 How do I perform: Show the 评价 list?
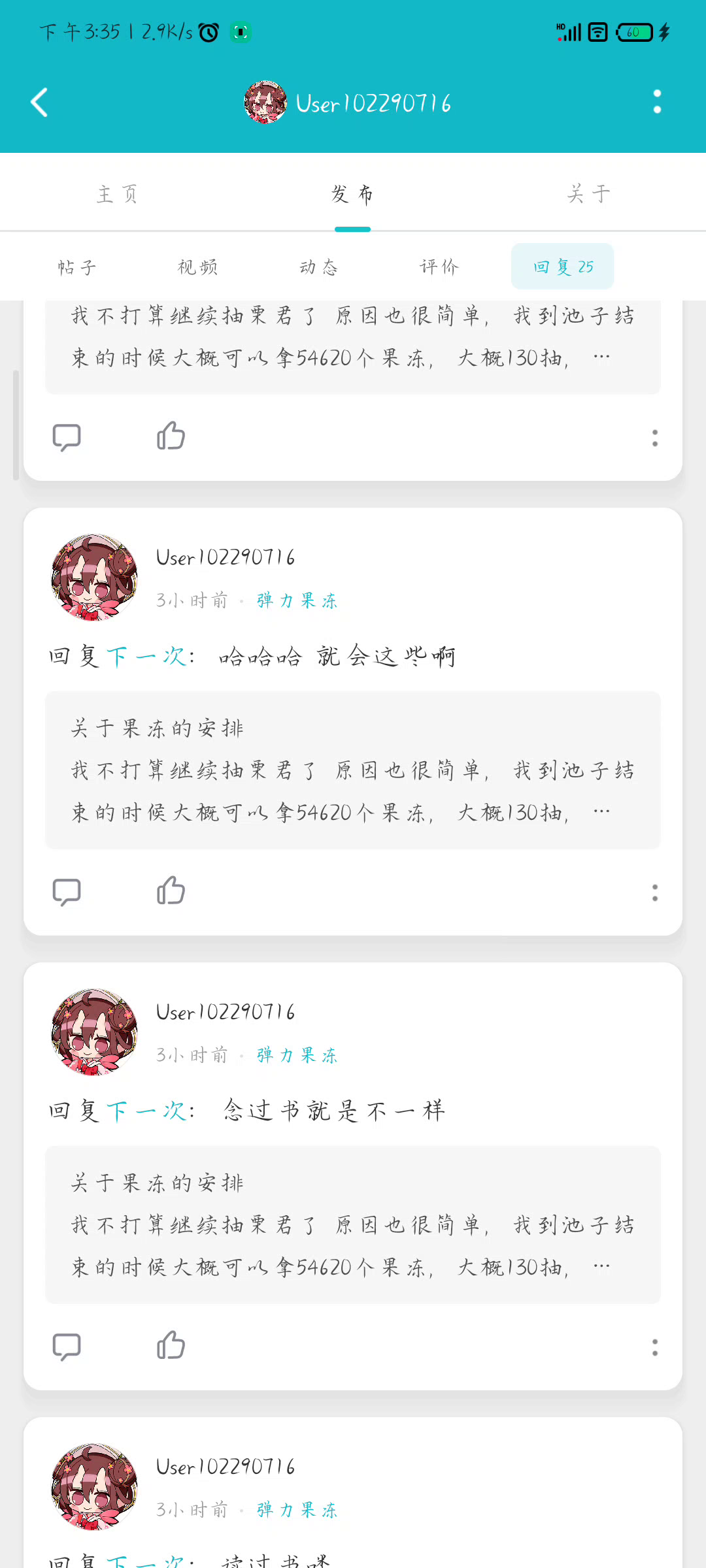(x=439, y=267)
